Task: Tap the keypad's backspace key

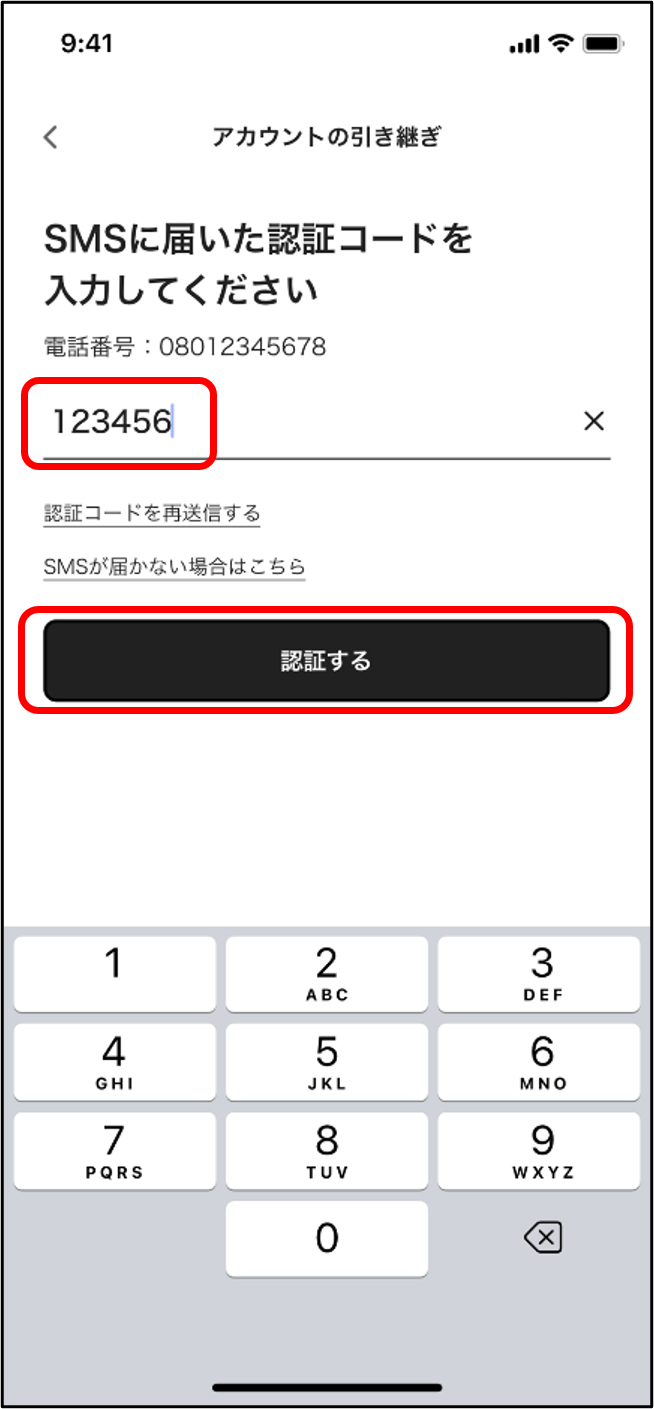Action: (541, 1239)
